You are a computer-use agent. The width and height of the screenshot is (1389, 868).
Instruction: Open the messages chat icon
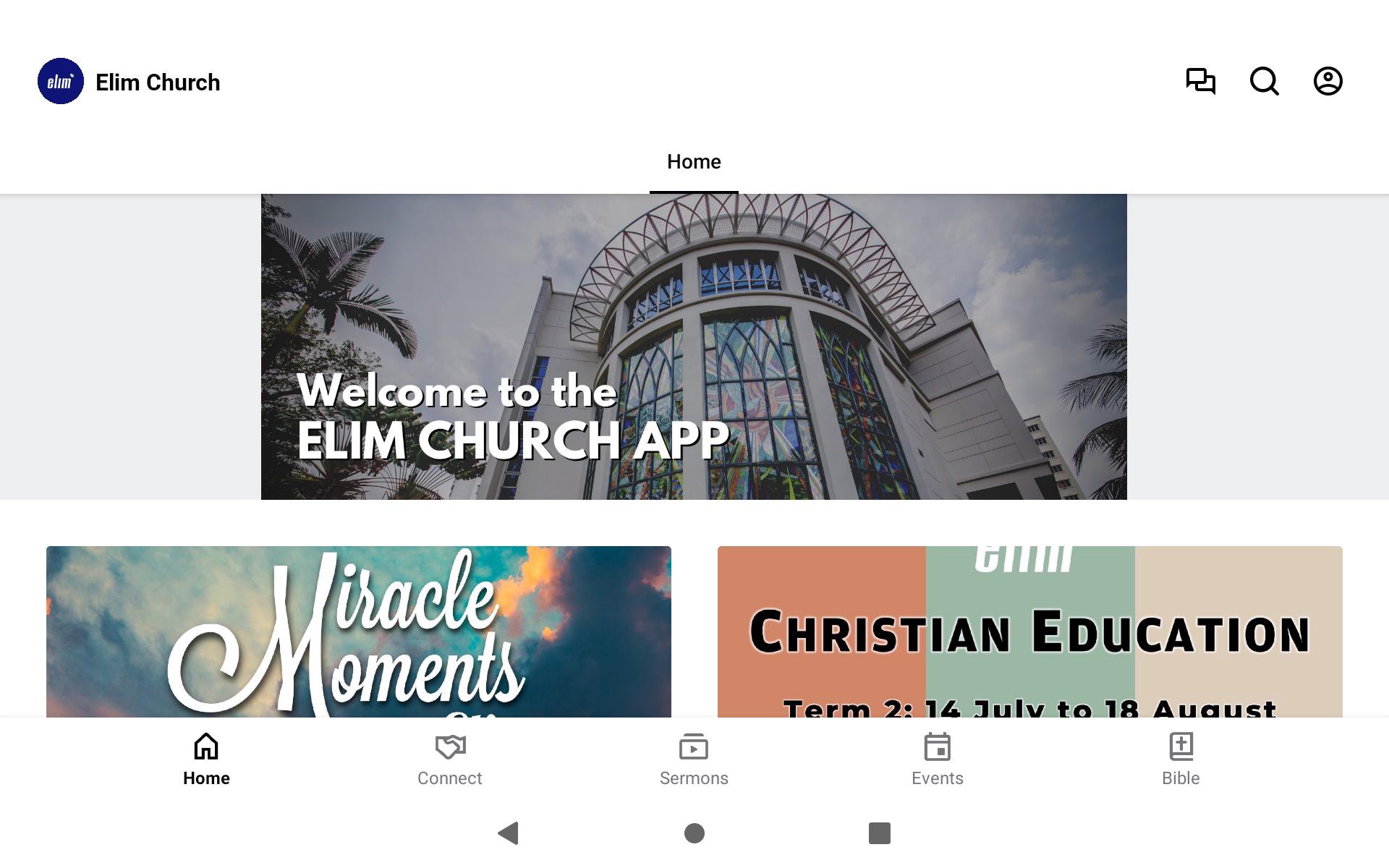click(x=1200, y=81)
